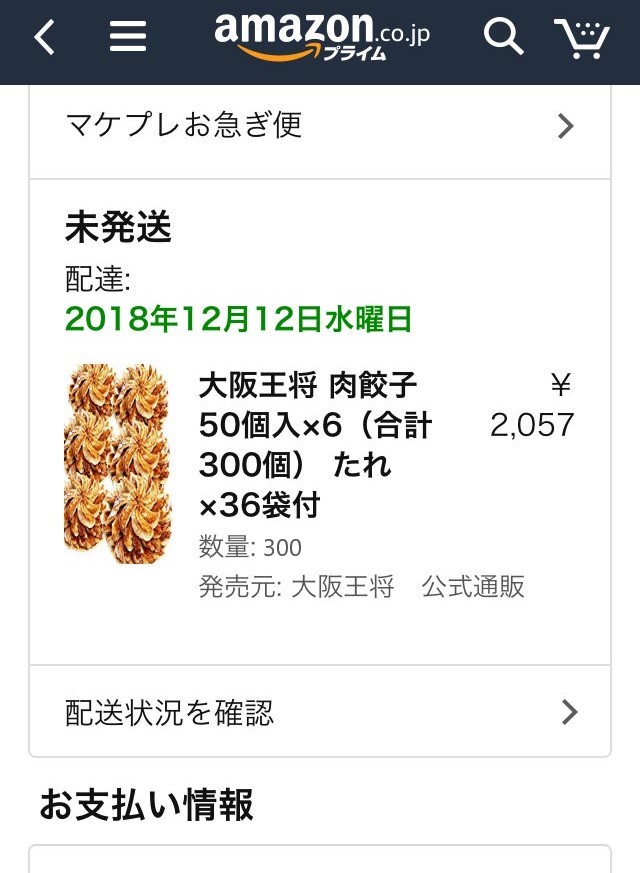The image size is (640, 873).
Task: Open the shopping cart
Action: 582,38
